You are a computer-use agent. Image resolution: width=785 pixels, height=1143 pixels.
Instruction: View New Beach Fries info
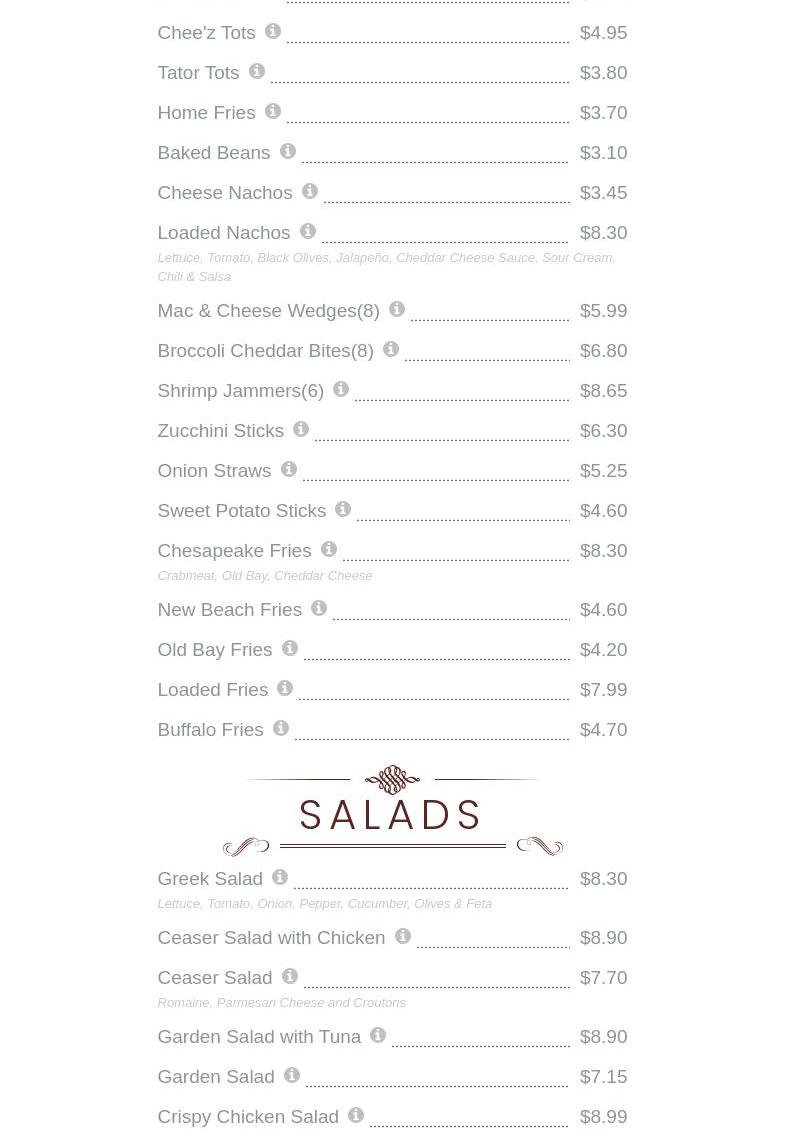tap(319, 608)
